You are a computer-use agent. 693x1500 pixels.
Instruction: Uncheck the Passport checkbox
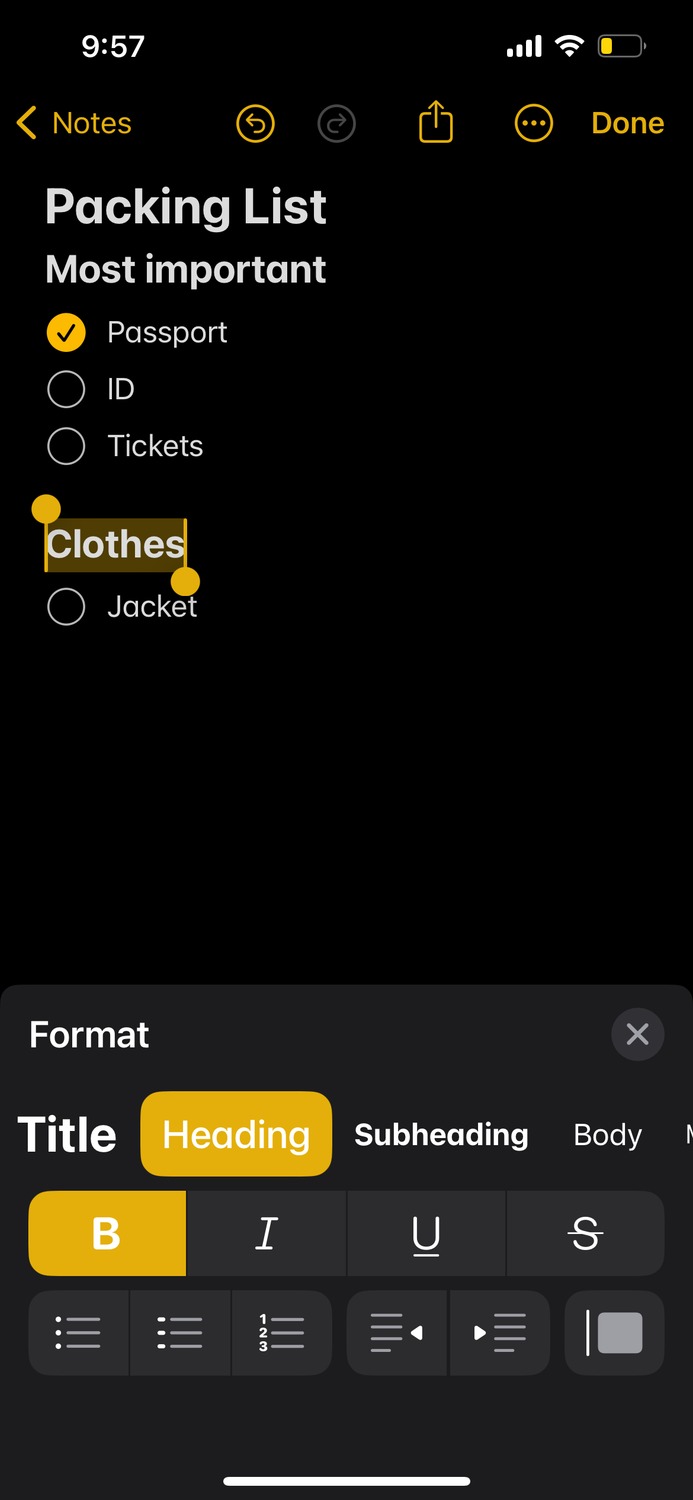point(66,332)
